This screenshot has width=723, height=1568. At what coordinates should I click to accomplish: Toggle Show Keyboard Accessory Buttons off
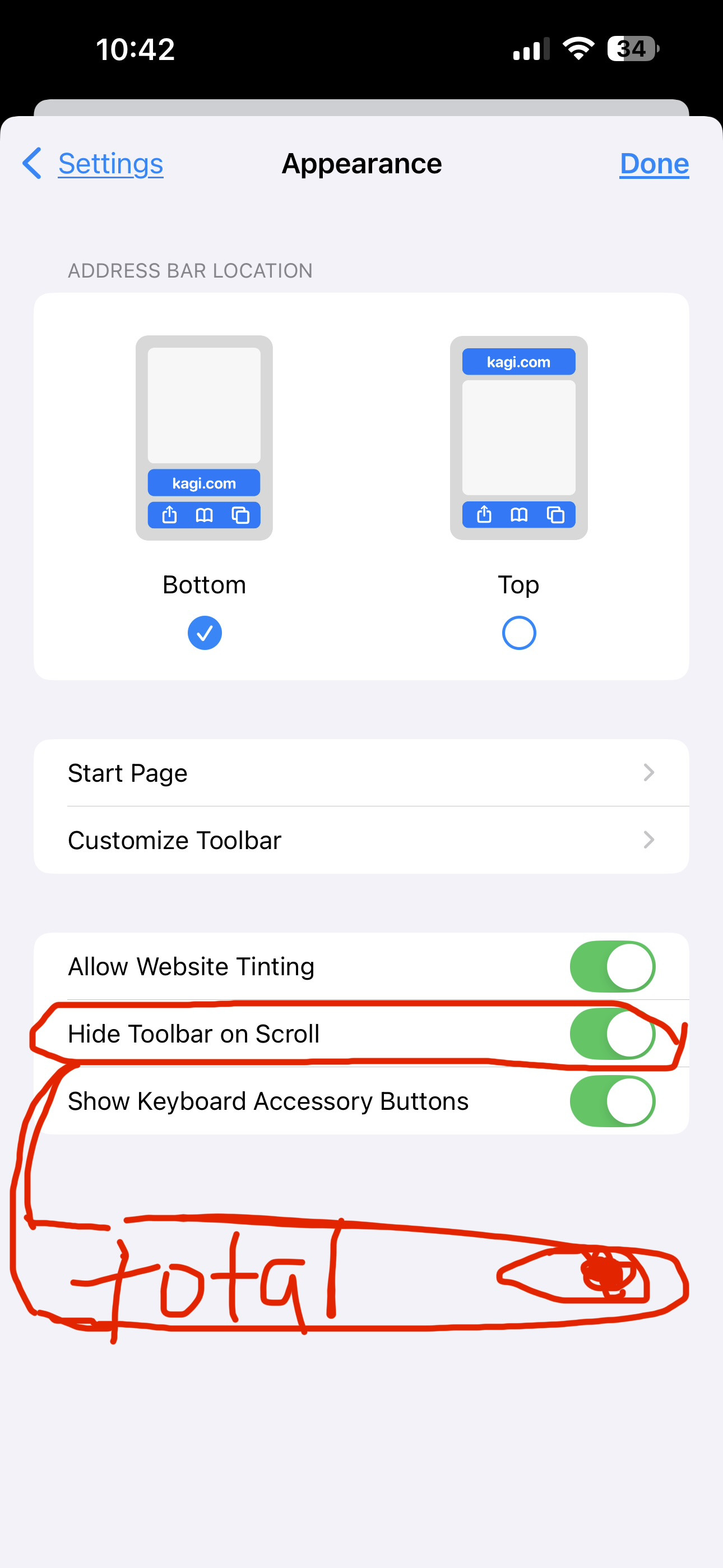pyautogui.click(x=612, y=1100)
